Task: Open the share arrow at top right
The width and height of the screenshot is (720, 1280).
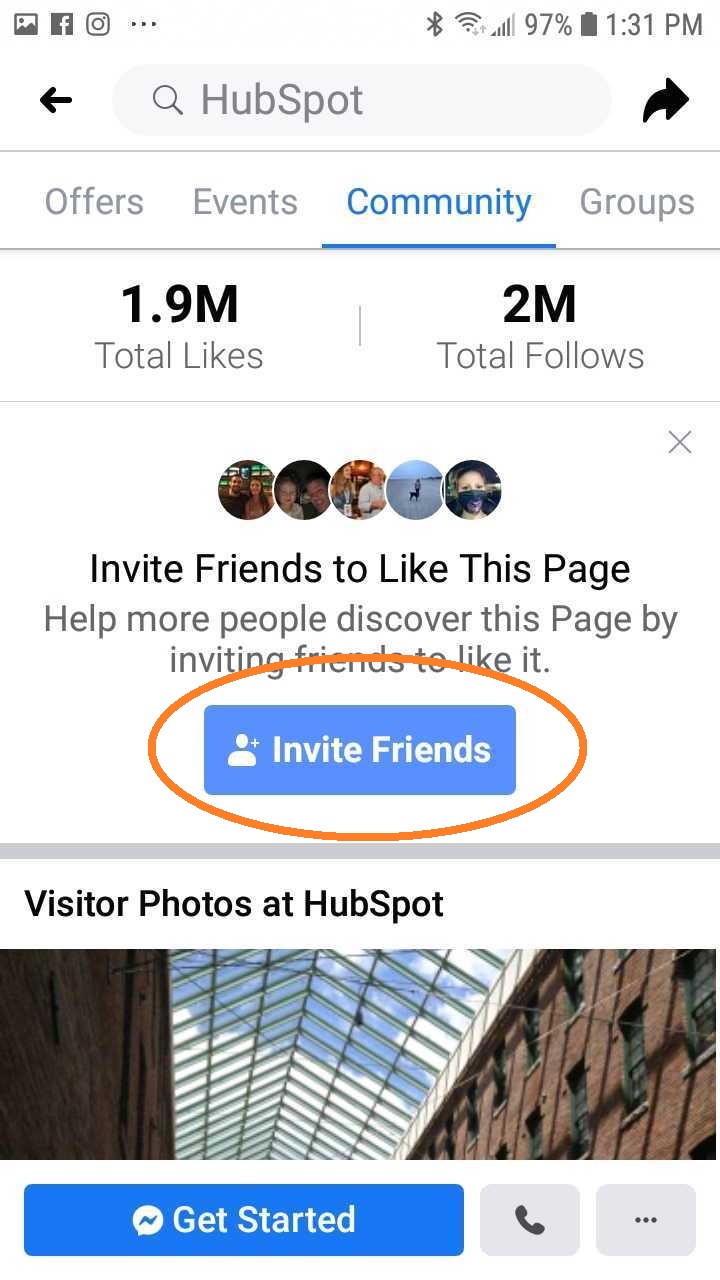Action: coord(665,99)
